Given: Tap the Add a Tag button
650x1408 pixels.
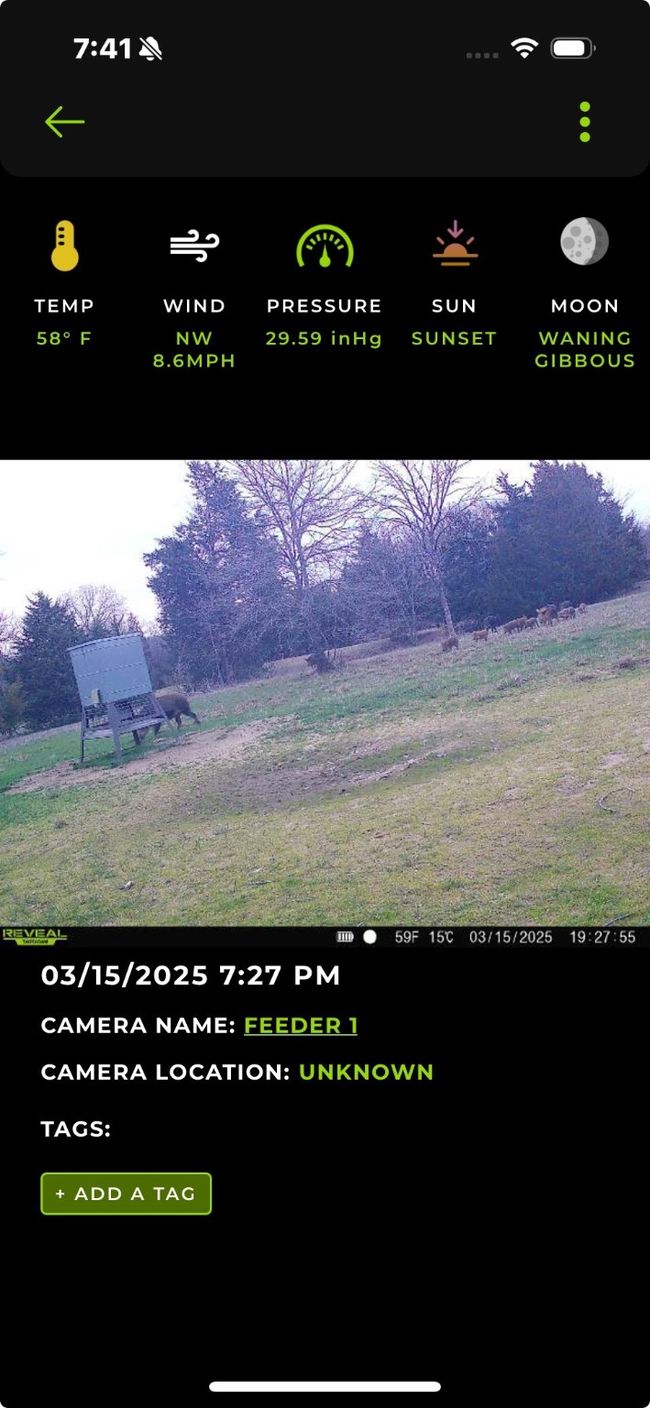Looking at the screenshot, I should tap(126, 1194).
